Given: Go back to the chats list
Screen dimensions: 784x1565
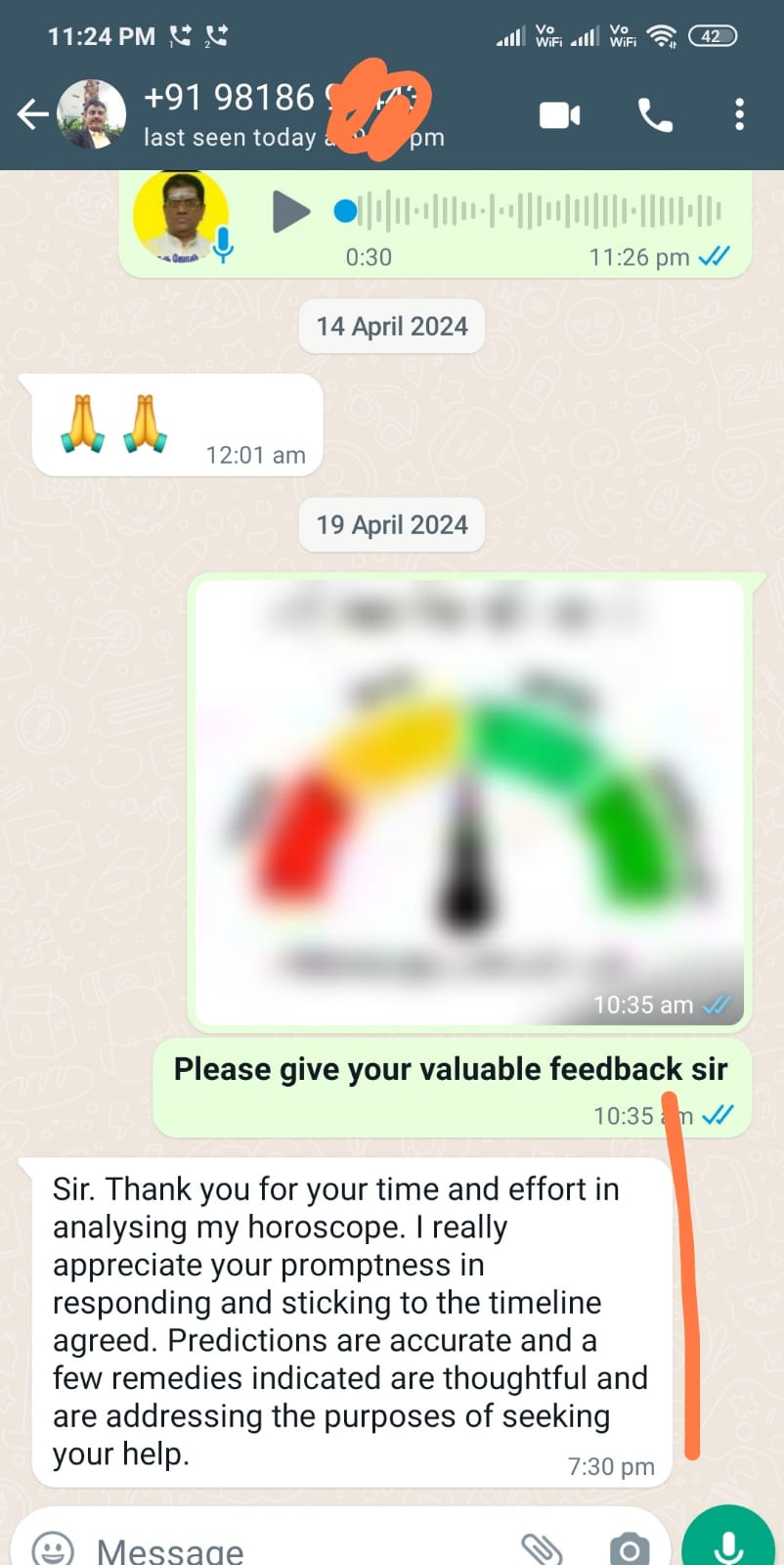Looking at the screenshot, I should click(x=32, y=115).
